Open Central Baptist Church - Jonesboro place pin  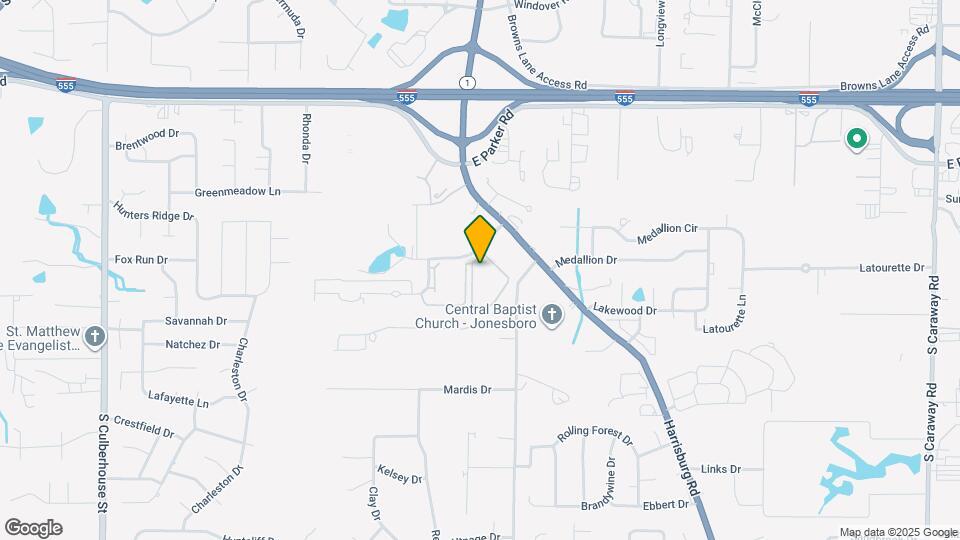coord(552,318)
